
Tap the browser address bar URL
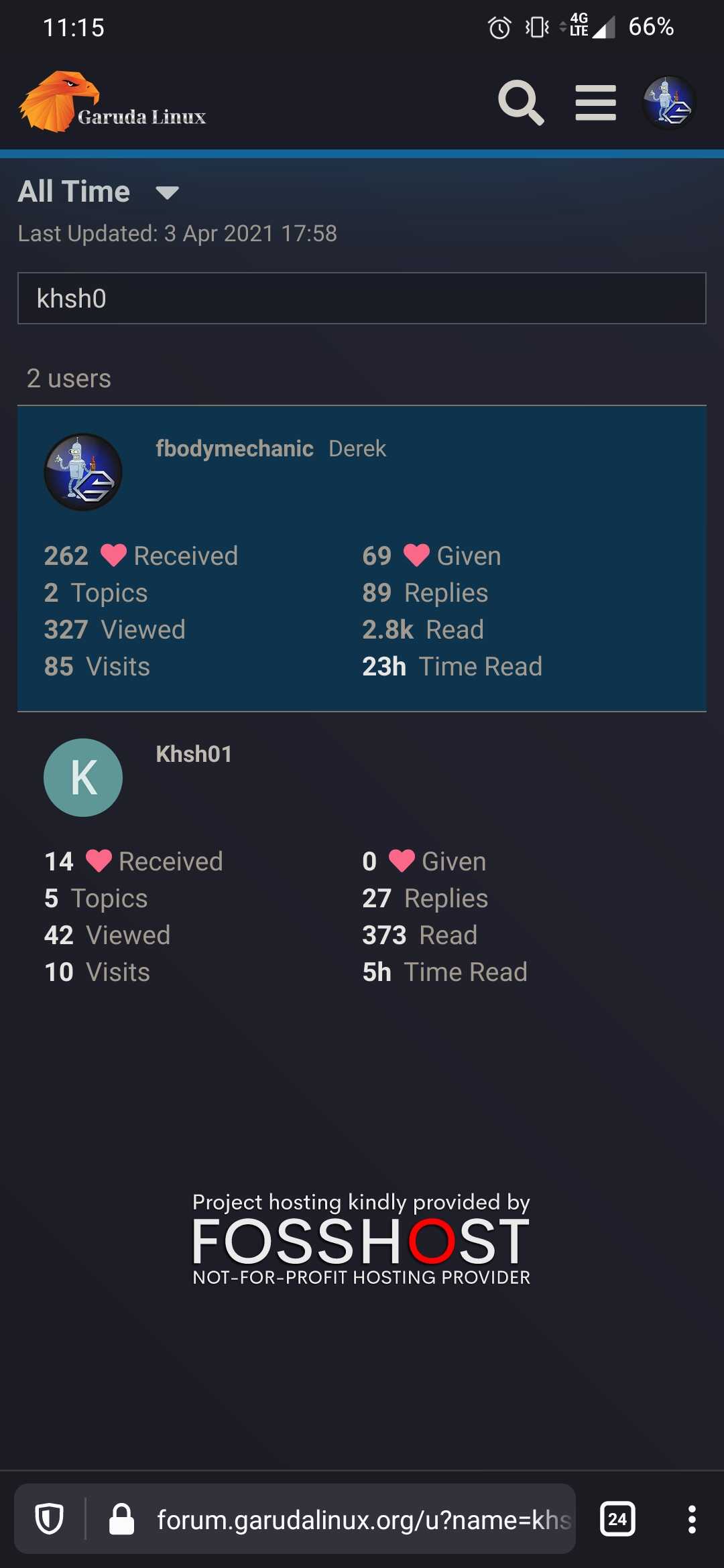(364, 1520)
